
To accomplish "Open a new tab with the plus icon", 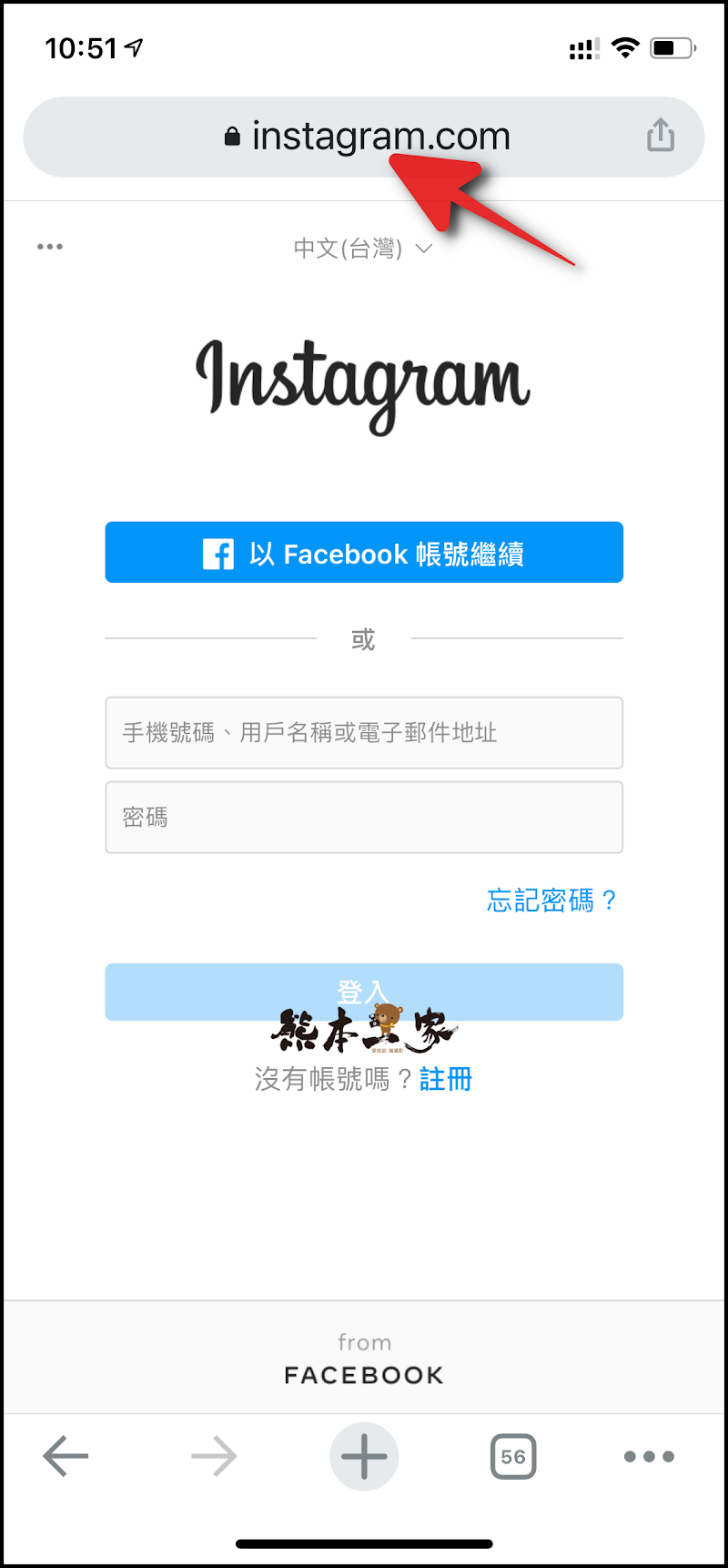I will [x=364, y=1456].
